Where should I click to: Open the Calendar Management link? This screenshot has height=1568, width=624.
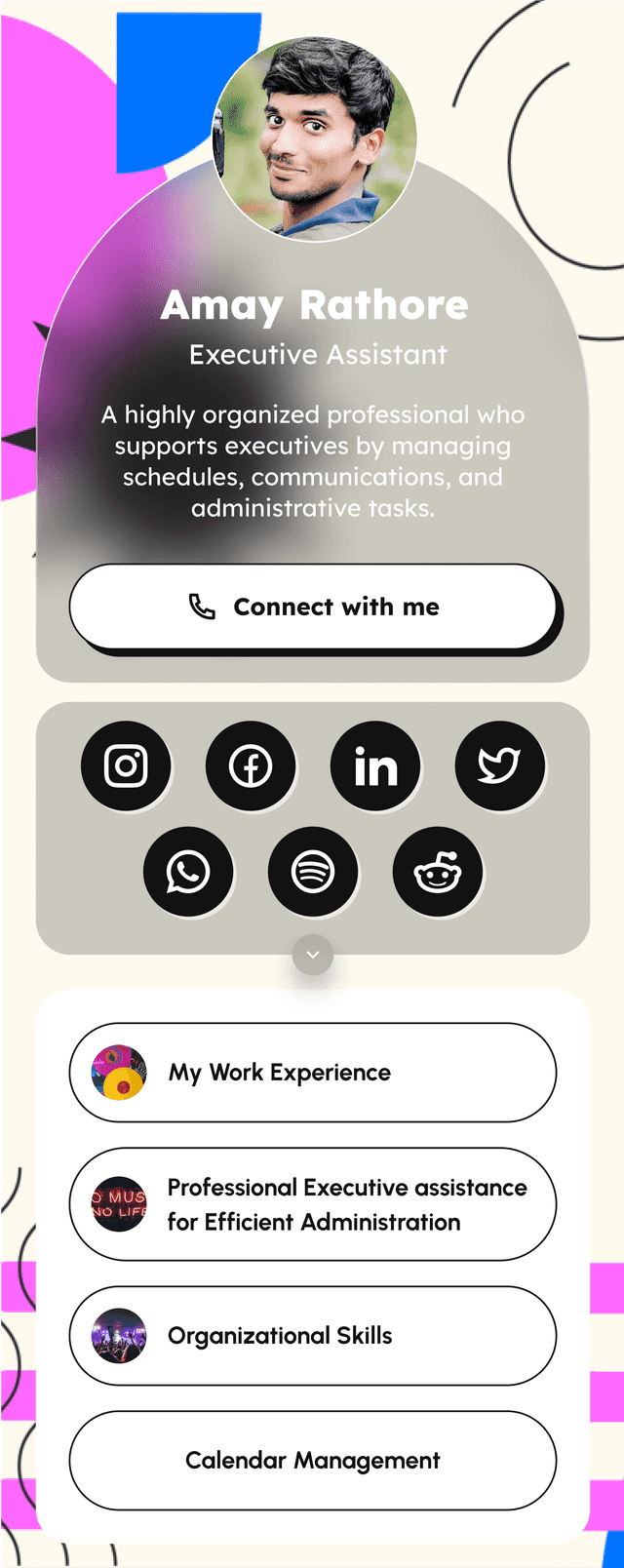(x=313, y=1460)
